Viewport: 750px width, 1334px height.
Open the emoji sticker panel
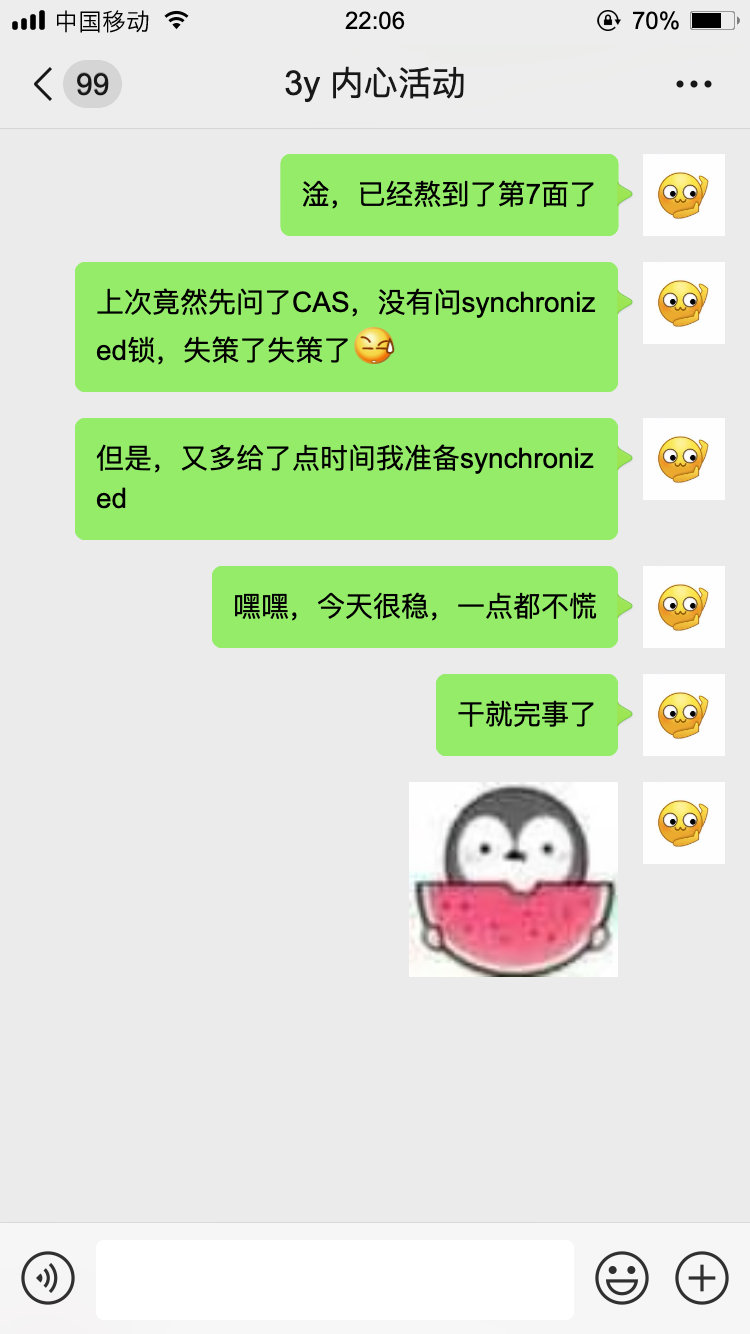tap(621, 1278)
